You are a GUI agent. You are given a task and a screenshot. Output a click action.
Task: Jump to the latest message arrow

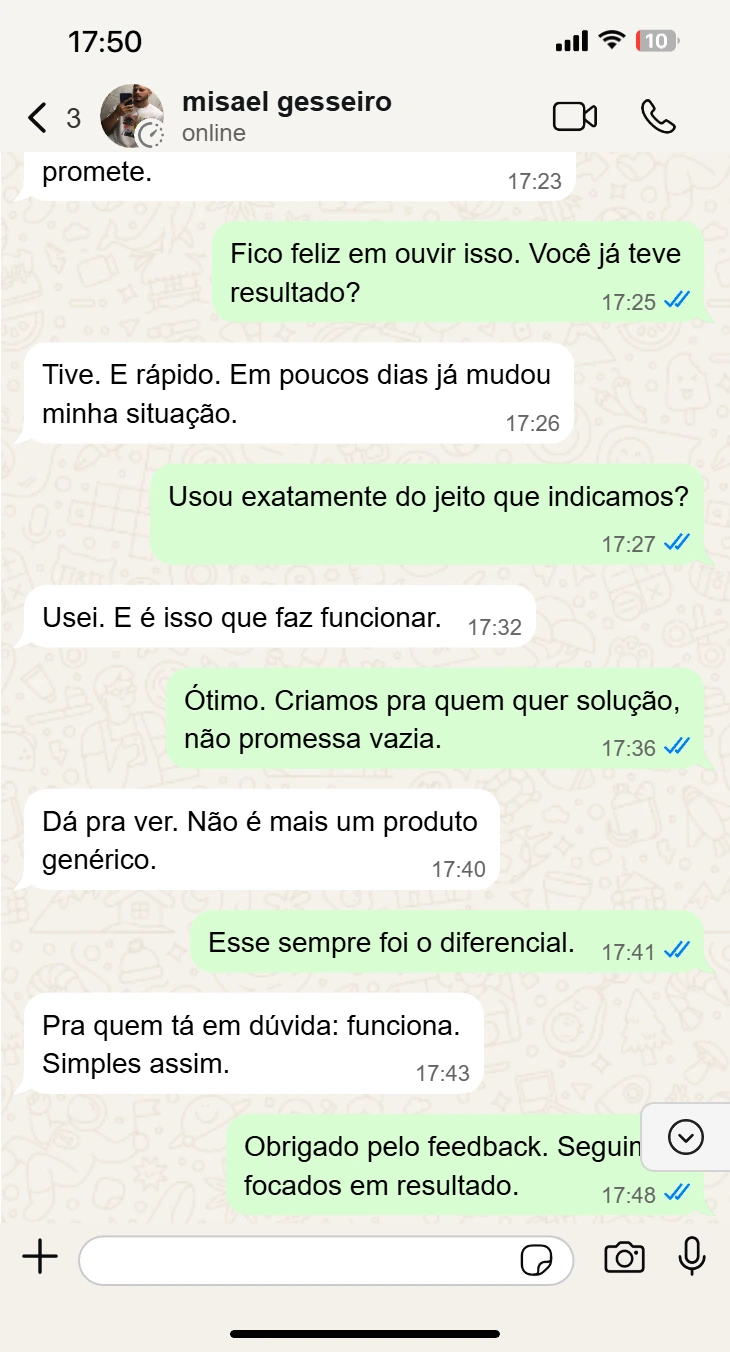point(686,1136)
